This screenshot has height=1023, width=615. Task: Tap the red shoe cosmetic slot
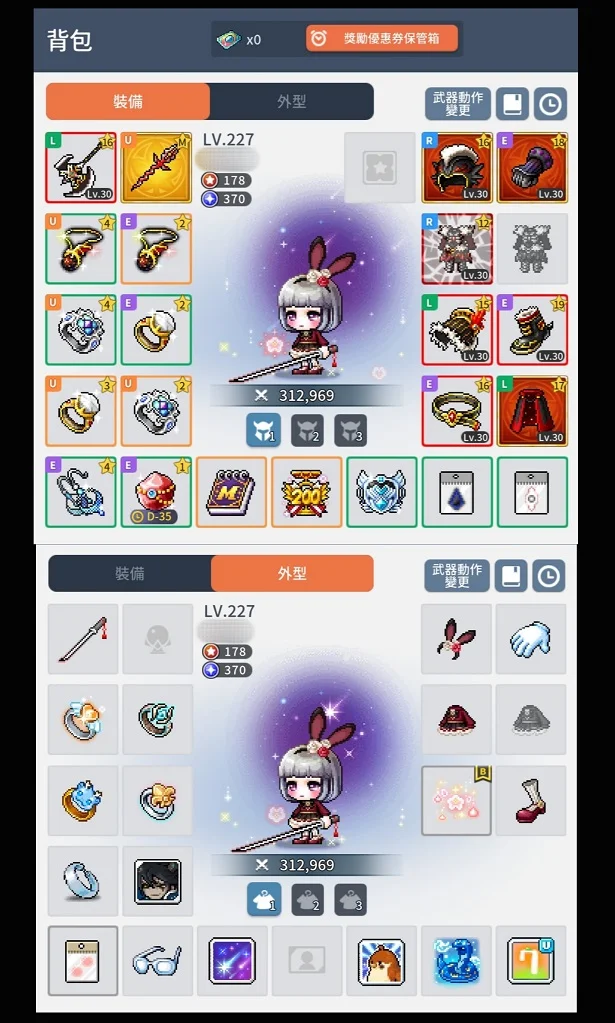(x=531, y=801)
